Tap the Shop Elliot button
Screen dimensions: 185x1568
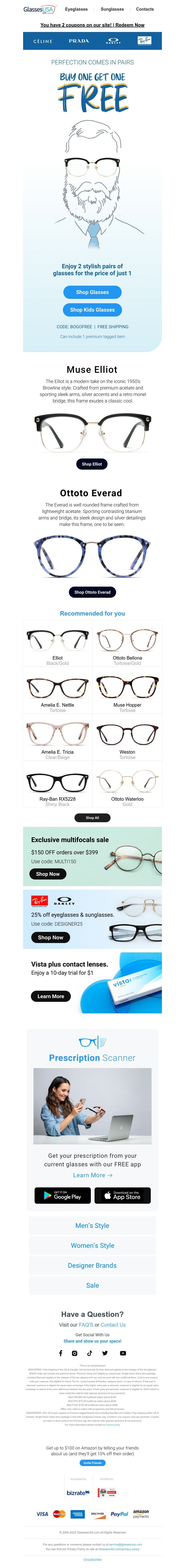coord(92,464)
